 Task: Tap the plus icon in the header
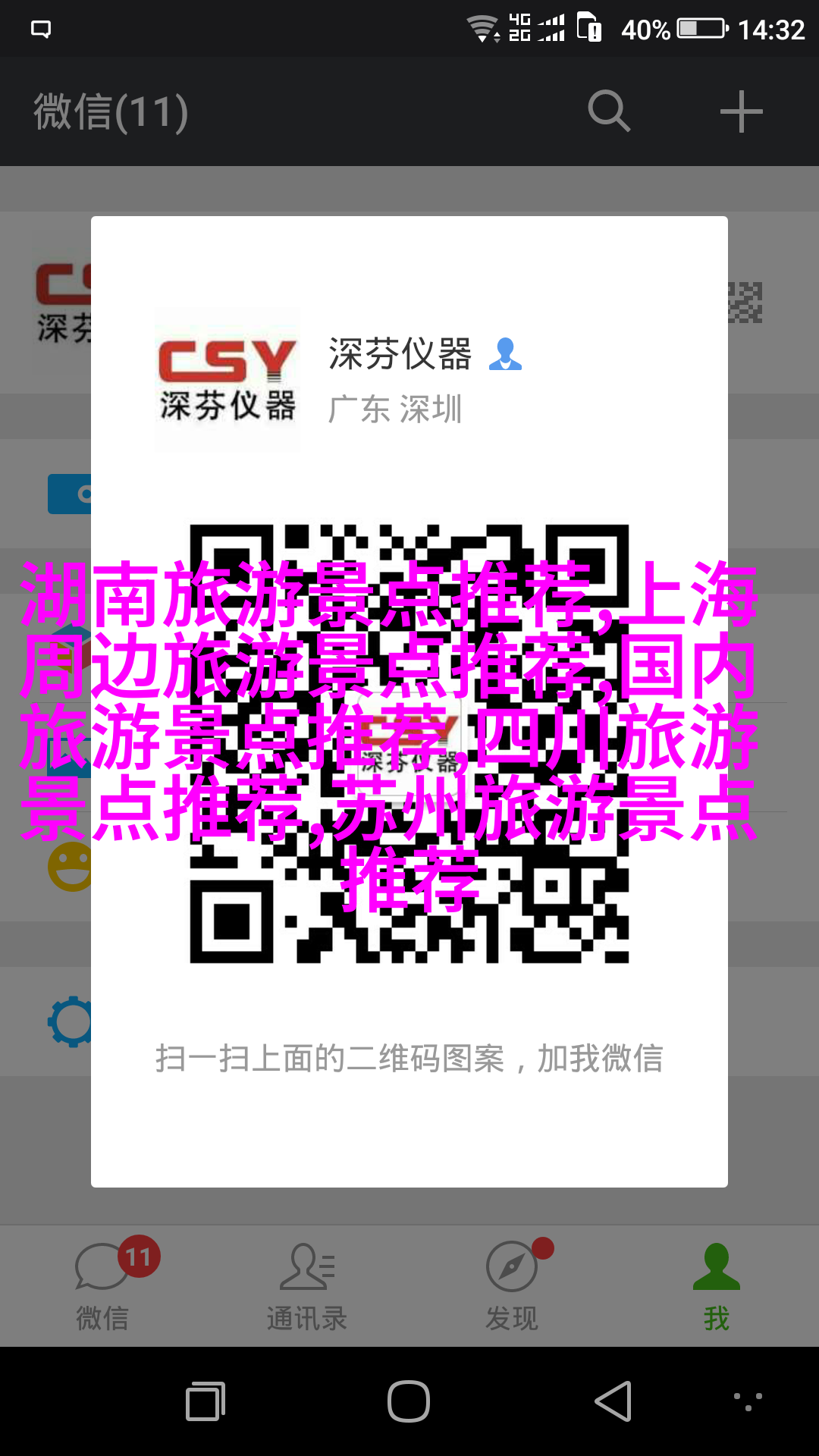point(741,111)
